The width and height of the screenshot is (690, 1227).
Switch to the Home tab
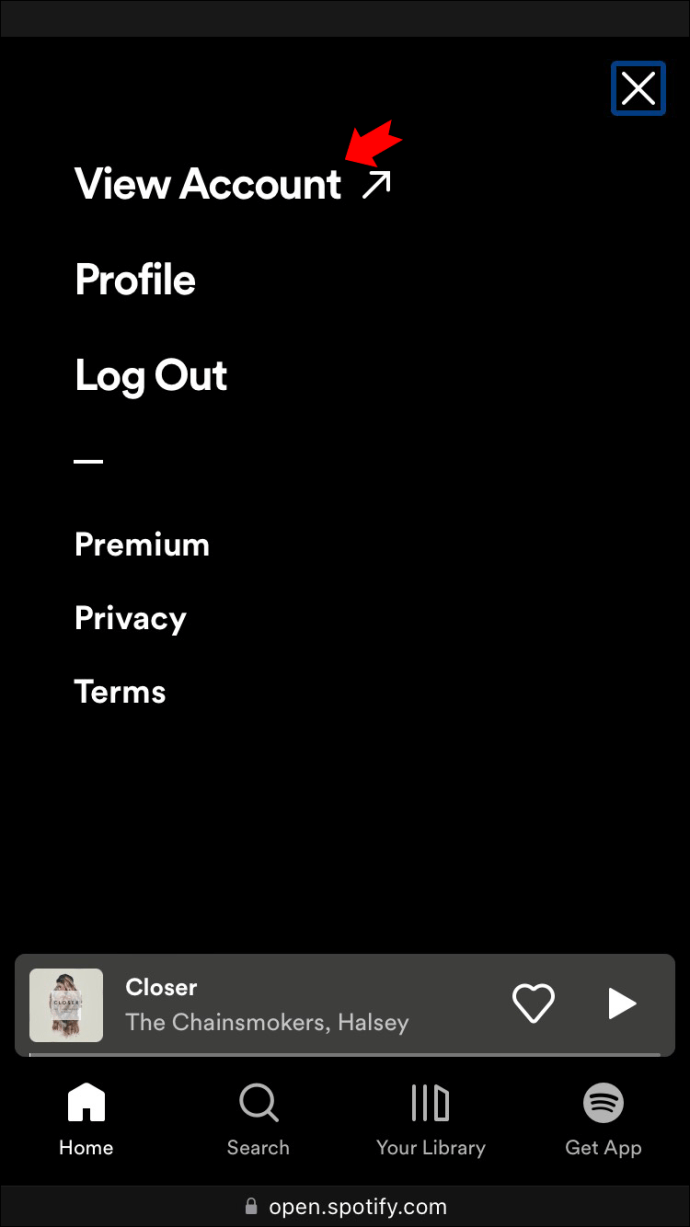[86, 1121]
